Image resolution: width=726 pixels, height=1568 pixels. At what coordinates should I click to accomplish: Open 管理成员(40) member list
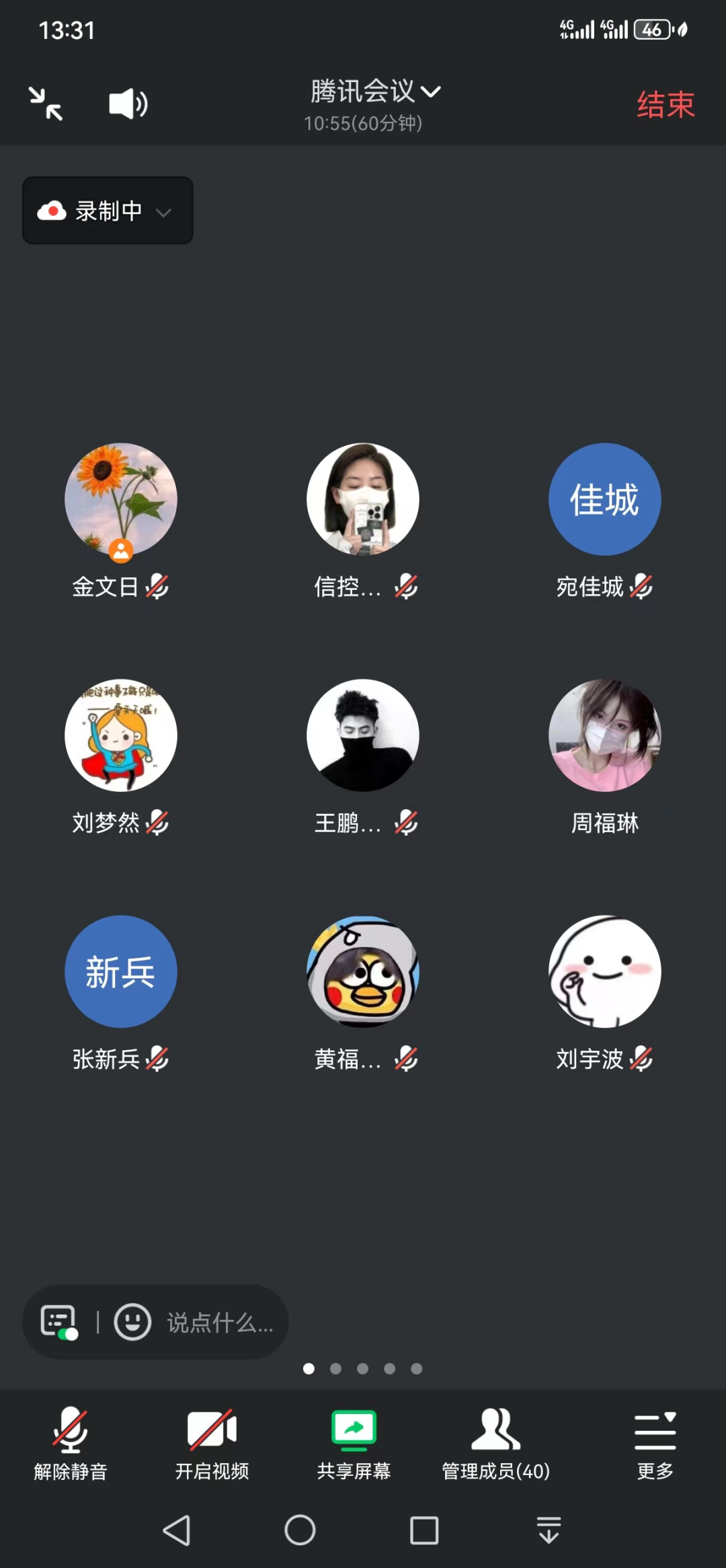[x=495, y=1442]
